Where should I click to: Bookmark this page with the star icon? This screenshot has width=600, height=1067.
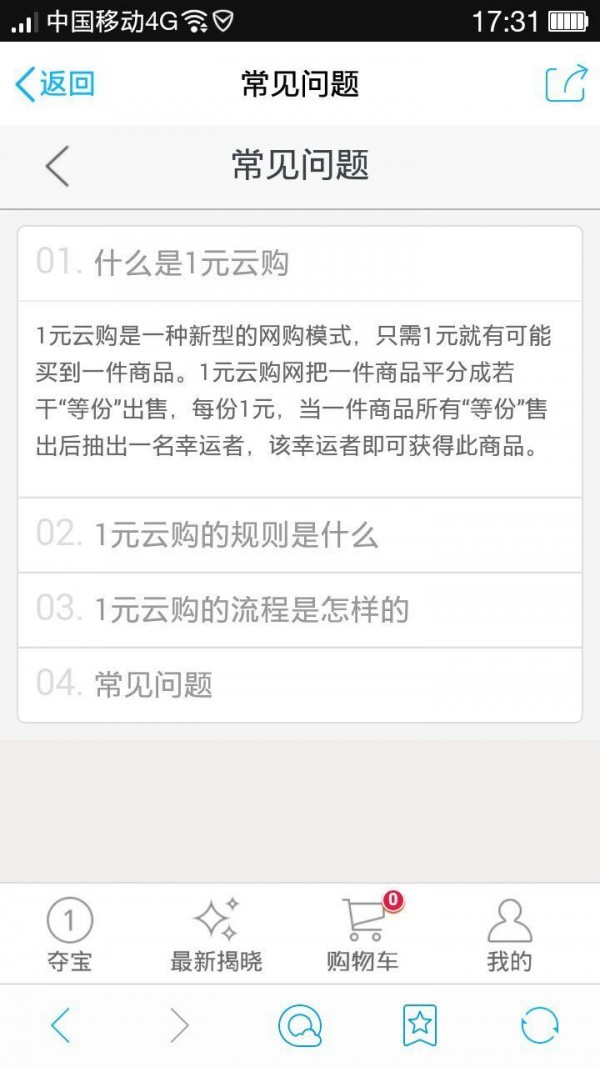tap(420, 1025)
